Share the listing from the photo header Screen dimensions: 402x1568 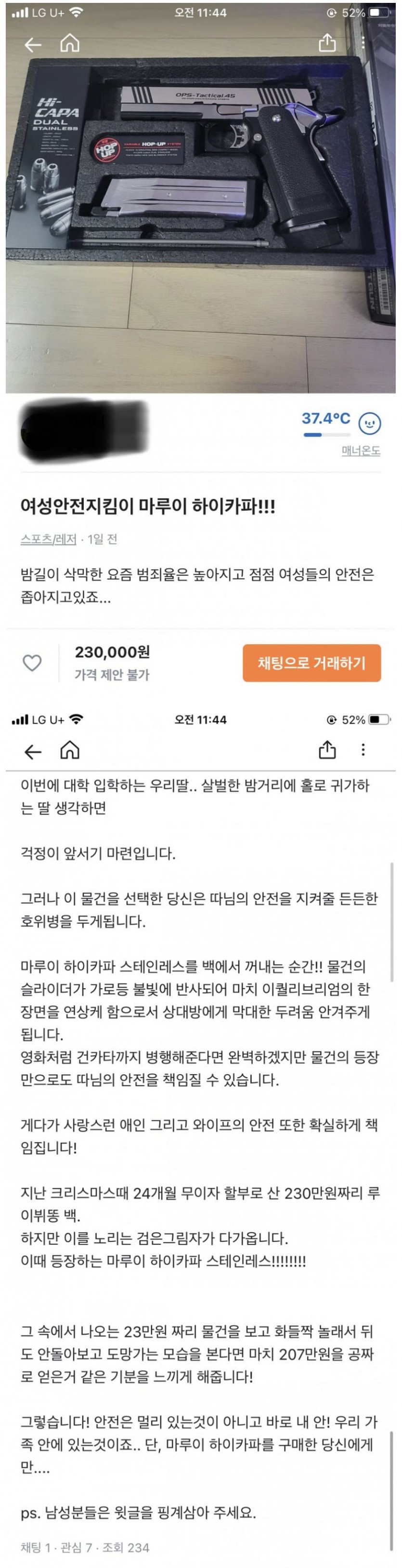[327, 42]
